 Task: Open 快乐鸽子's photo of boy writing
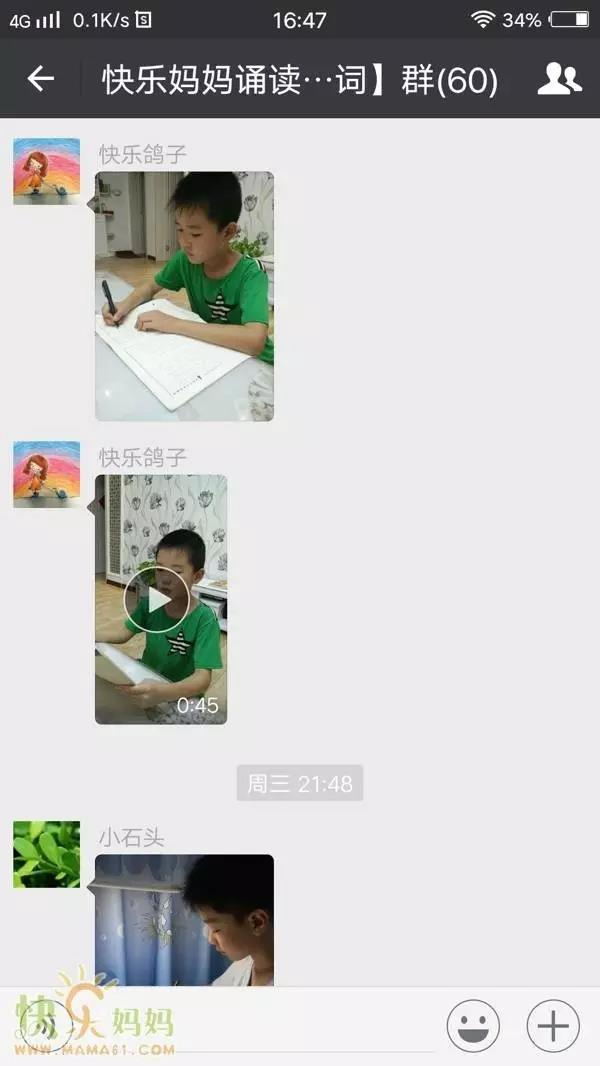pyautogui.click(x=184, y=296)
